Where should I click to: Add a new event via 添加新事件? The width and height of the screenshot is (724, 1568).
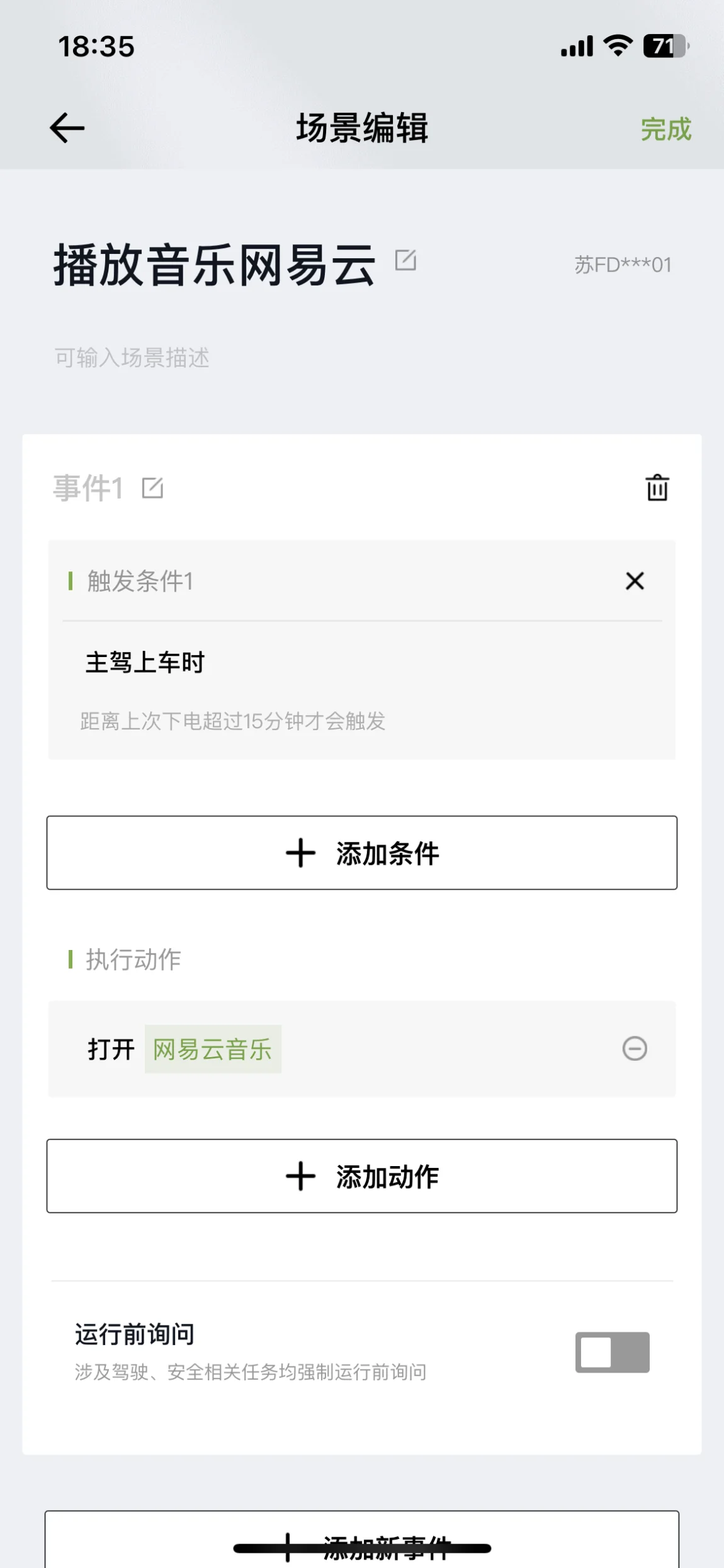(362, 1543)
